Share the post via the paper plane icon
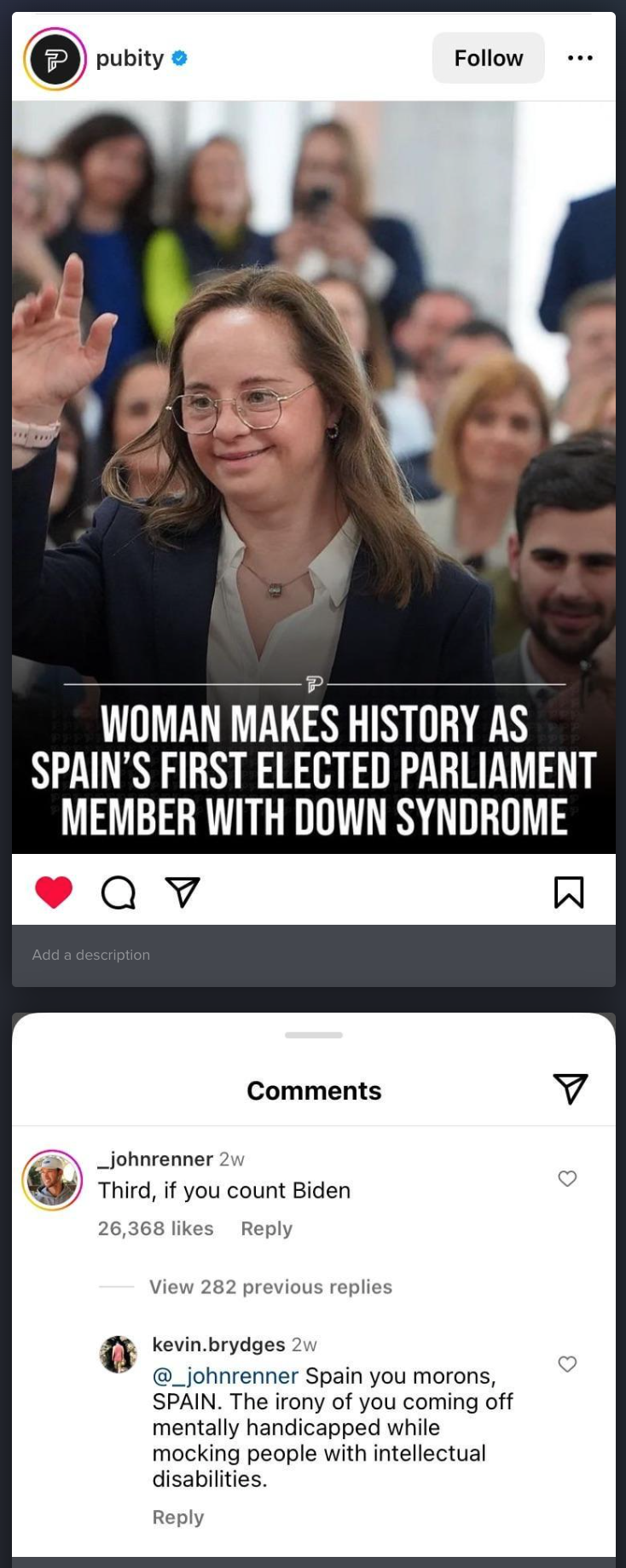The image size is (626, 1568). pyautogui.click(x=182, y=892)
